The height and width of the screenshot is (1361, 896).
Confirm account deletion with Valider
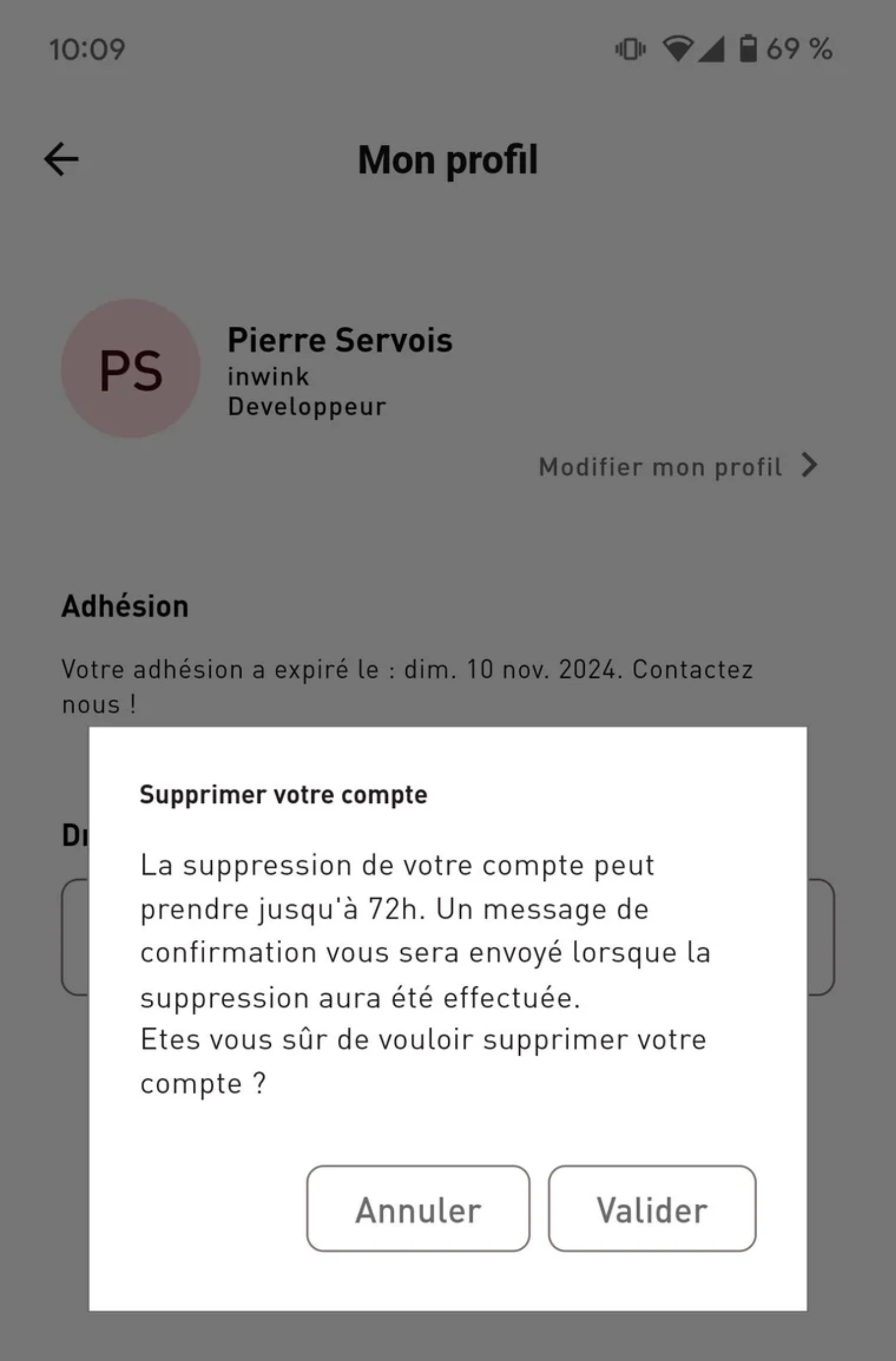(652, 1209)
